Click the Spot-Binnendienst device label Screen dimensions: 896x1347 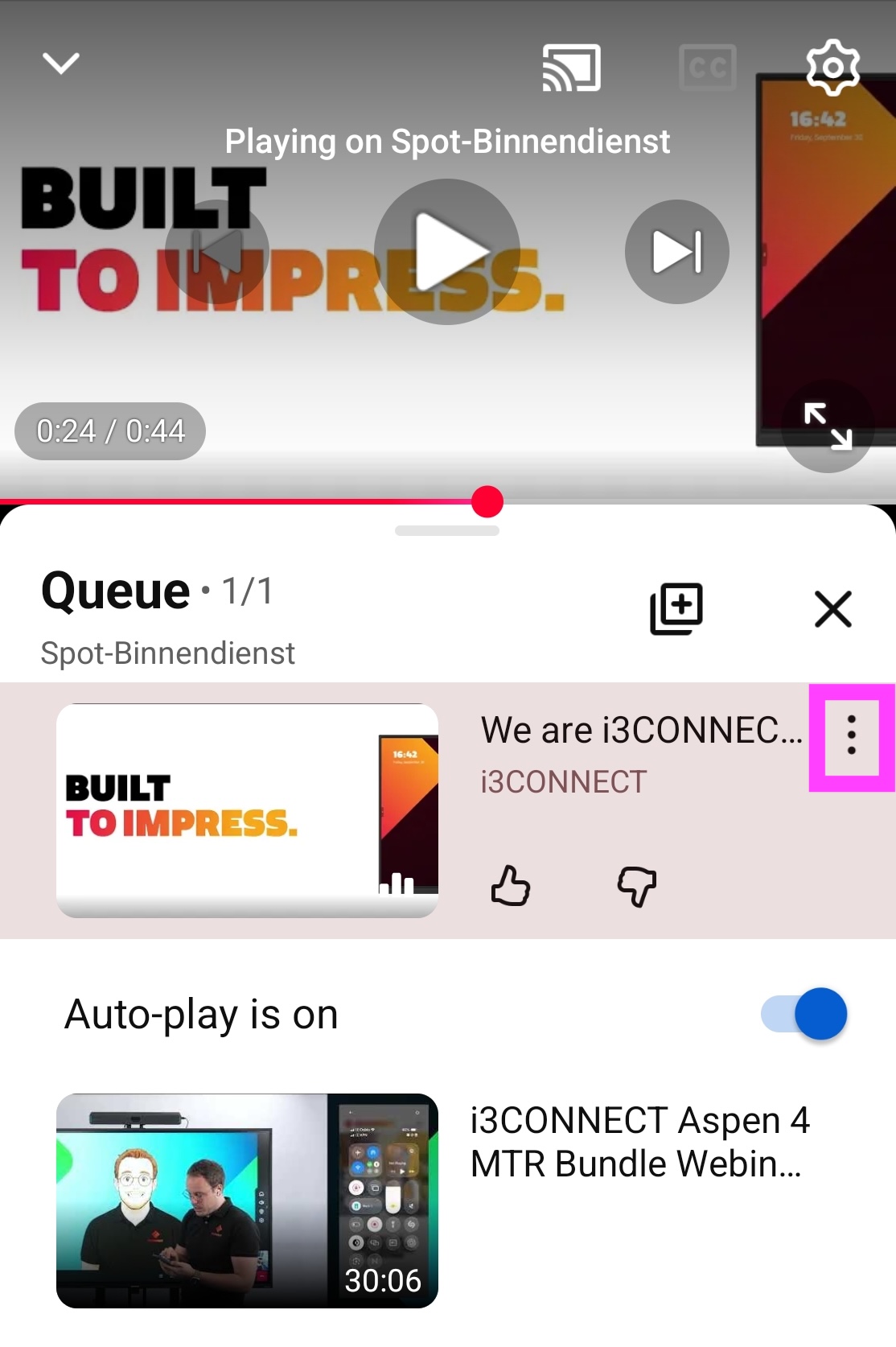[x=168, y=653]
